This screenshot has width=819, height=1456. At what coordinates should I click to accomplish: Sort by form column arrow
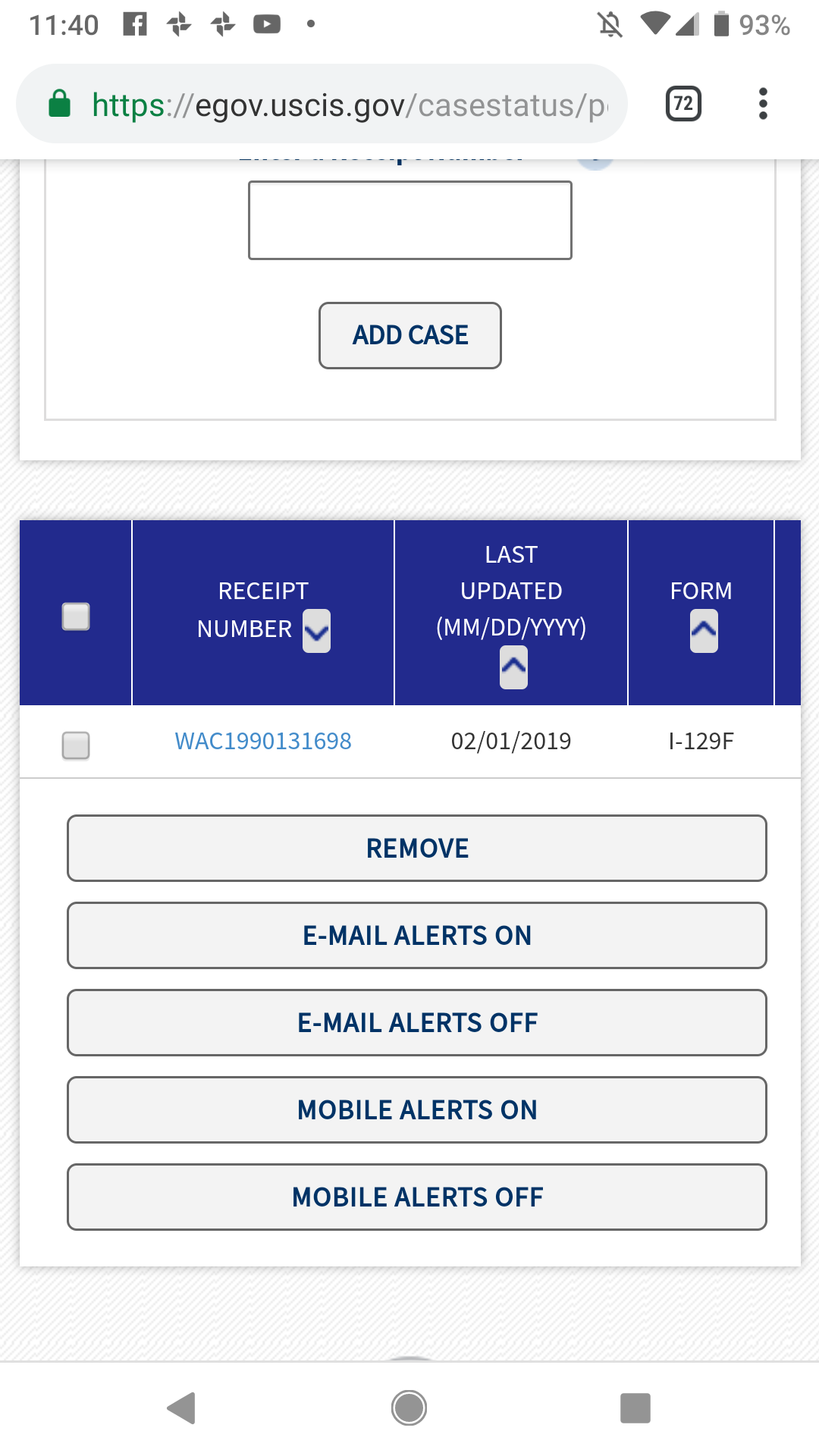(x=704, y=631)
